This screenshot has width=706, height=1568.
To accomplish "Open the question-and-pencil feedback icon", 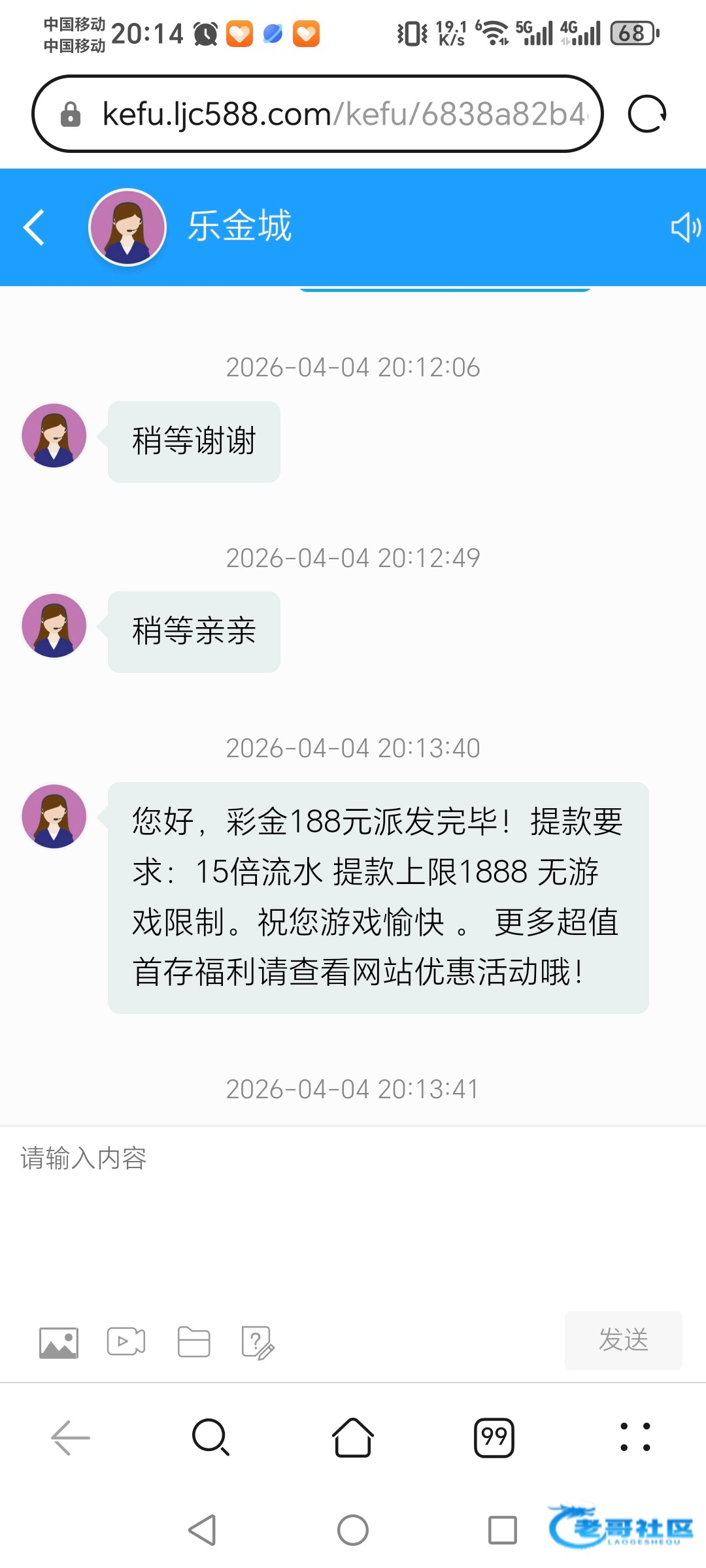I will tap(258, 1343).
